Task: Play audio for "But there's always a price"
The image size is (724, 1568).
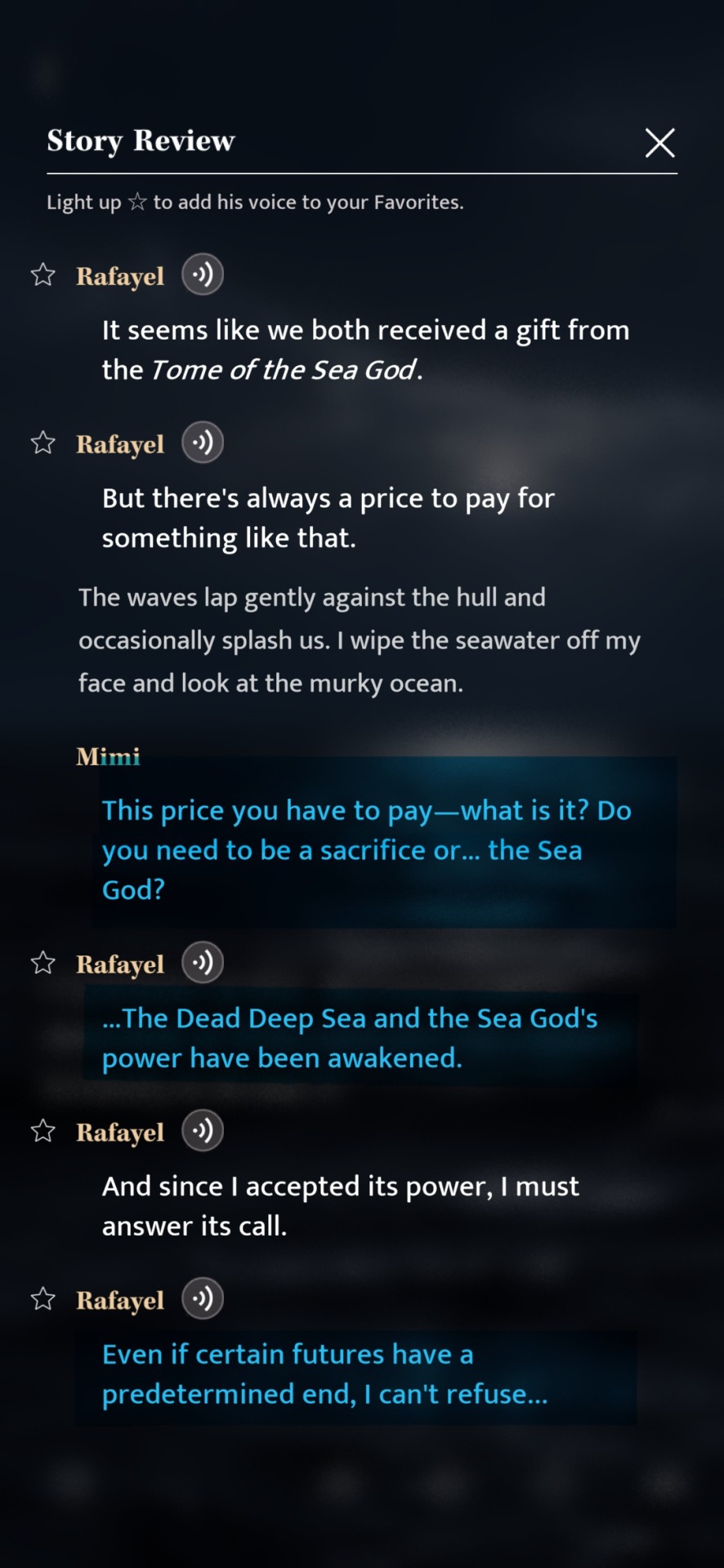Action: (202, 443)
